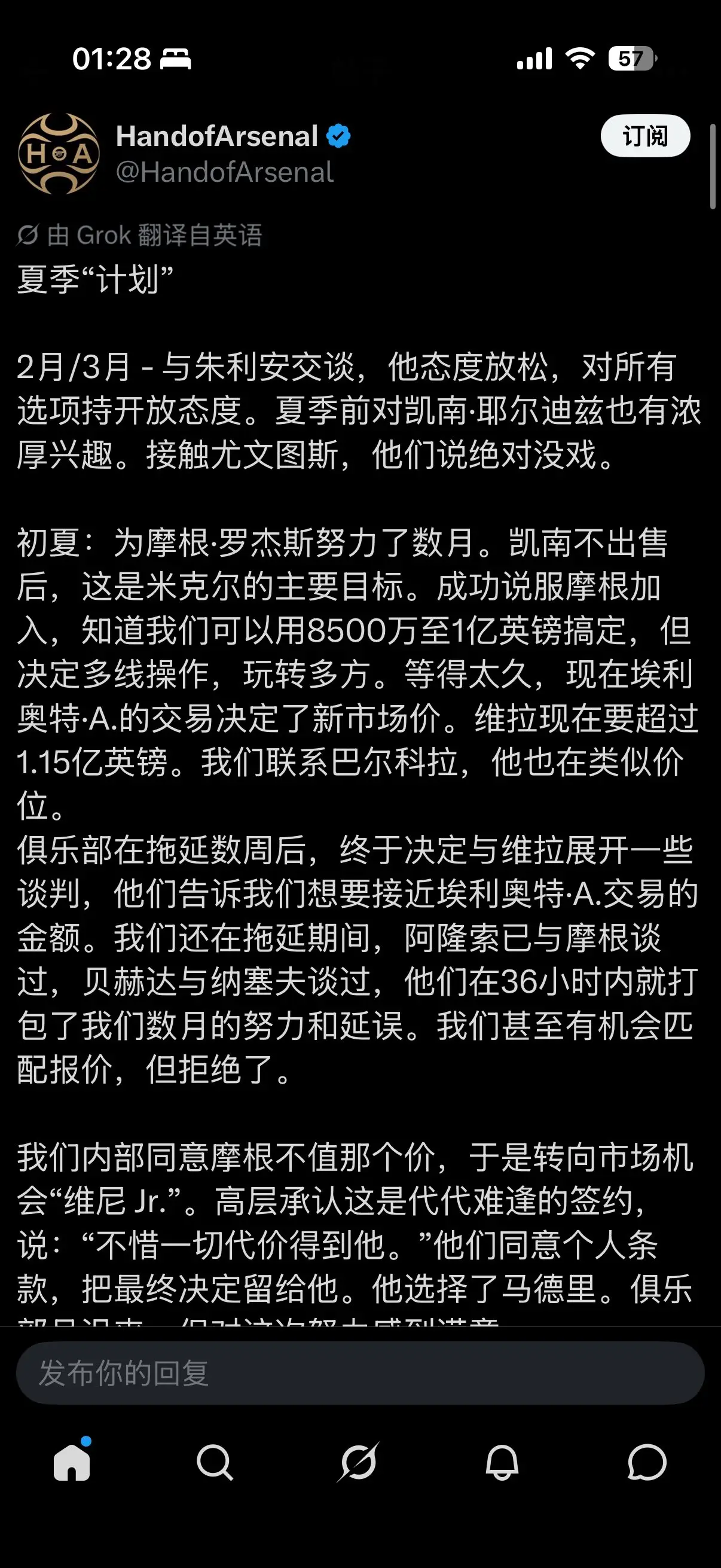Tap the 发布你的回复 reply field
Screen dimensions: 721x1568
[360, 1372]
